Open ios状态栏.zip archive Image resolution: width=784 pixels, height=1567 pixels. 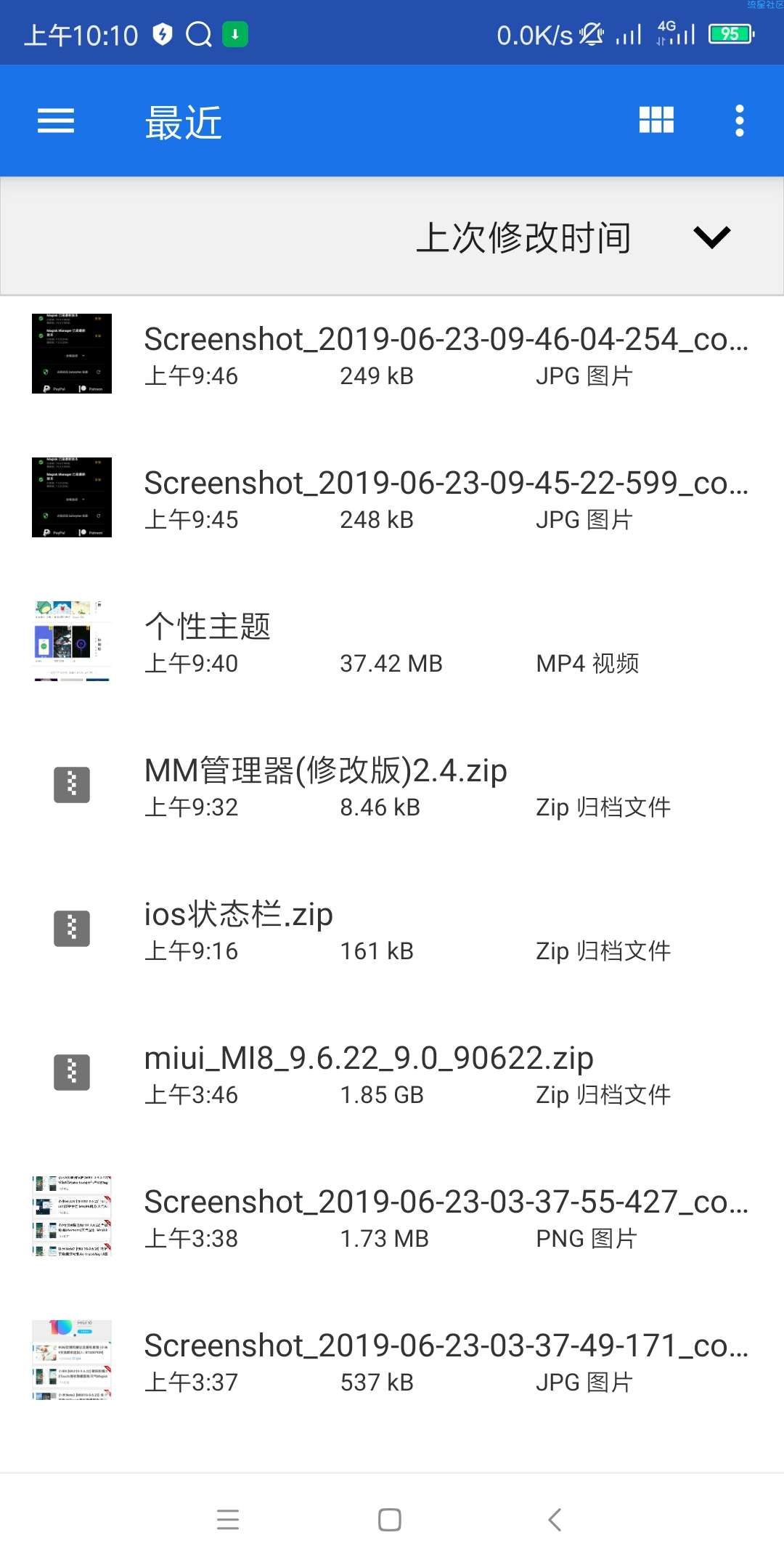392,929
